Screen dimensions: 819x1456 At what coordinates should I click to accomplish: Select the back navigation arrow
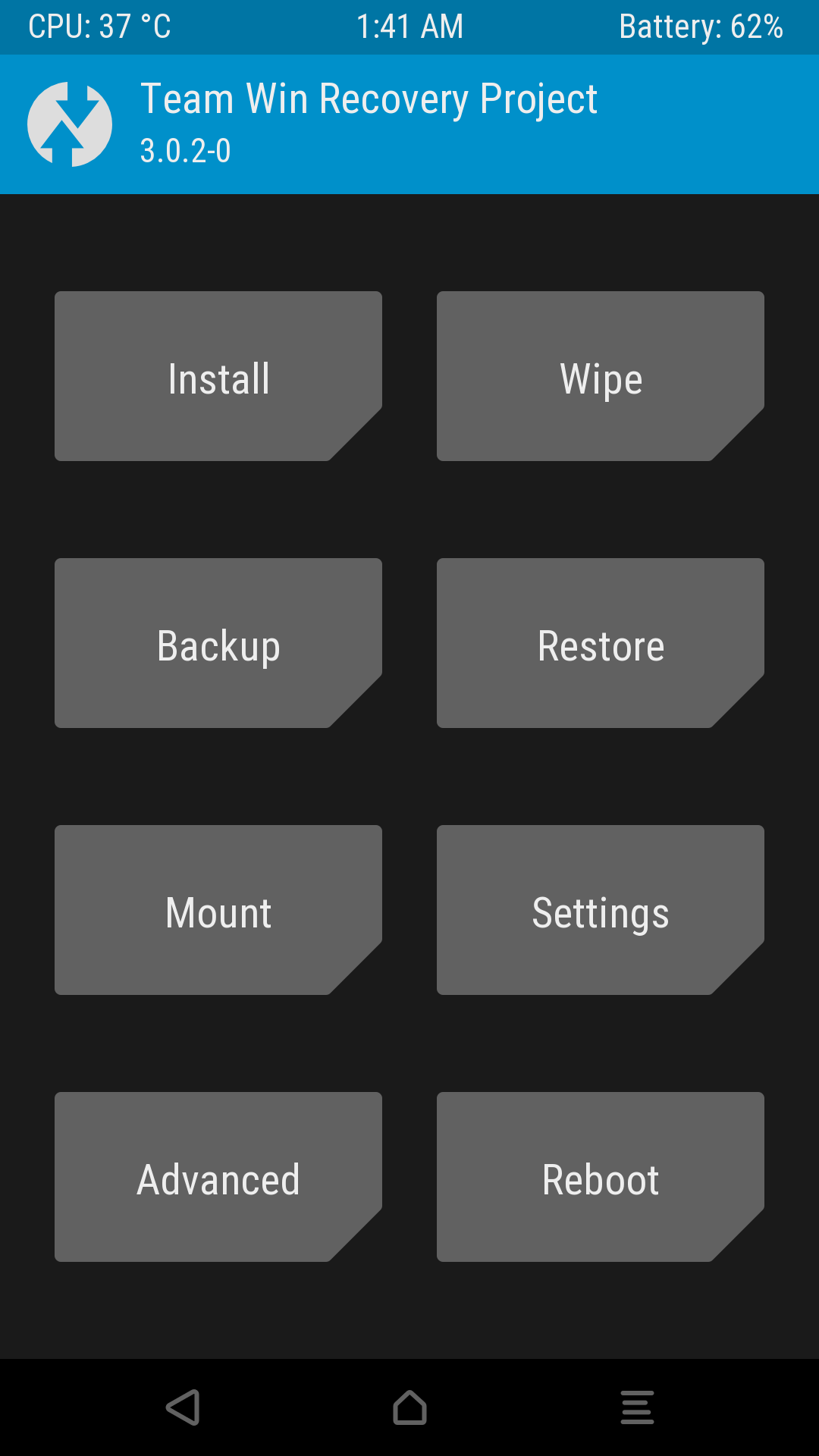(182, 1408)
